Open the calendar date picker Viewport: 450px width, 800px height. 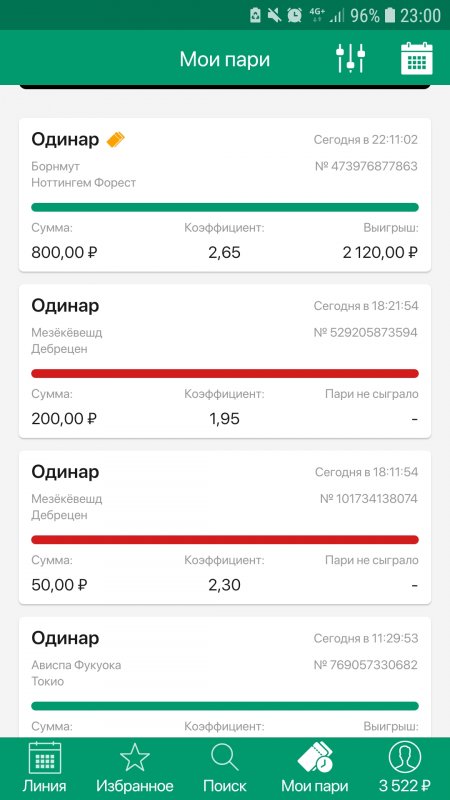(x=417, y=58)
